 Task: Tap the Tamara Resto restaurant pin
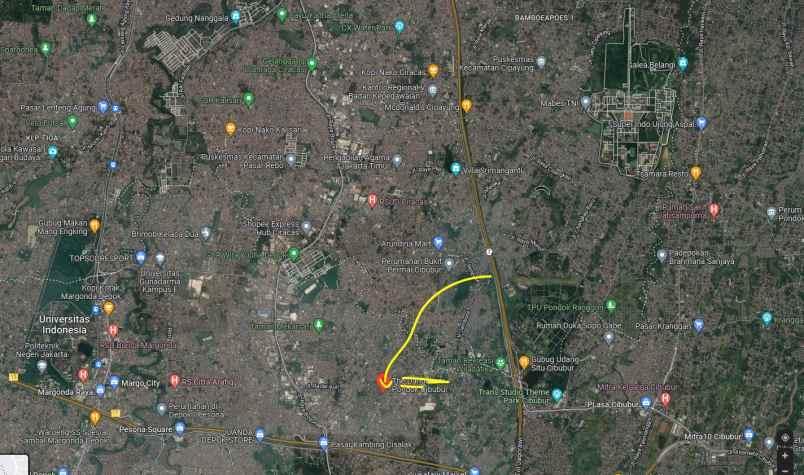[696, 172]
